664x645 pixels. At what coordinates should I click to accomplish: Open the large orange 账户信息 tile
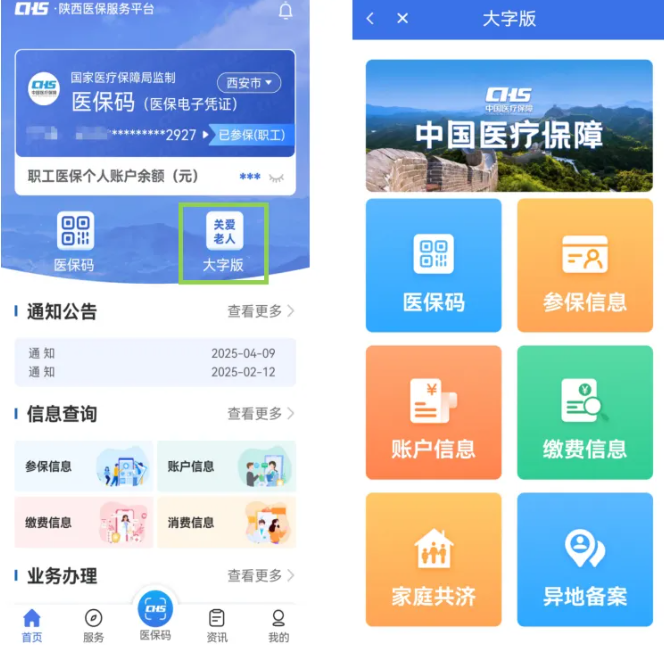click(x=433, y=413)
